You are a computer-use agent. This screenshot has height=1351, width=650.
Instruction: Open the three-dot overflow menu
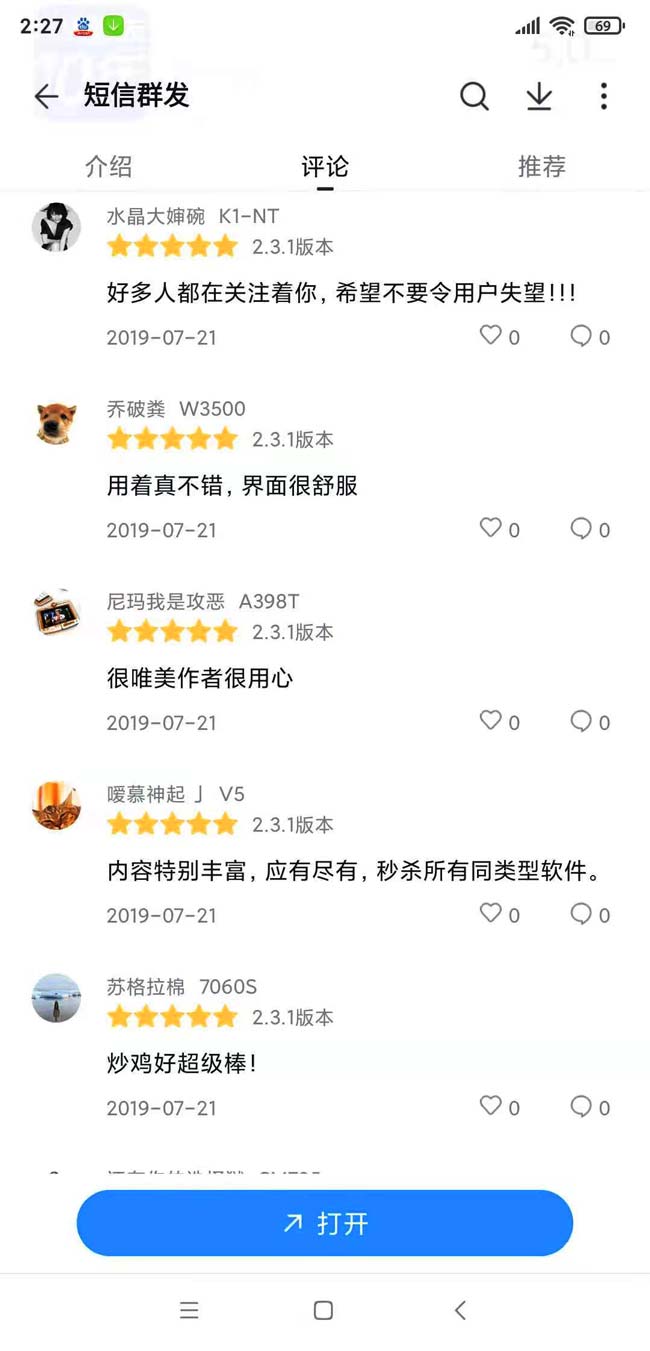[603, 96]
